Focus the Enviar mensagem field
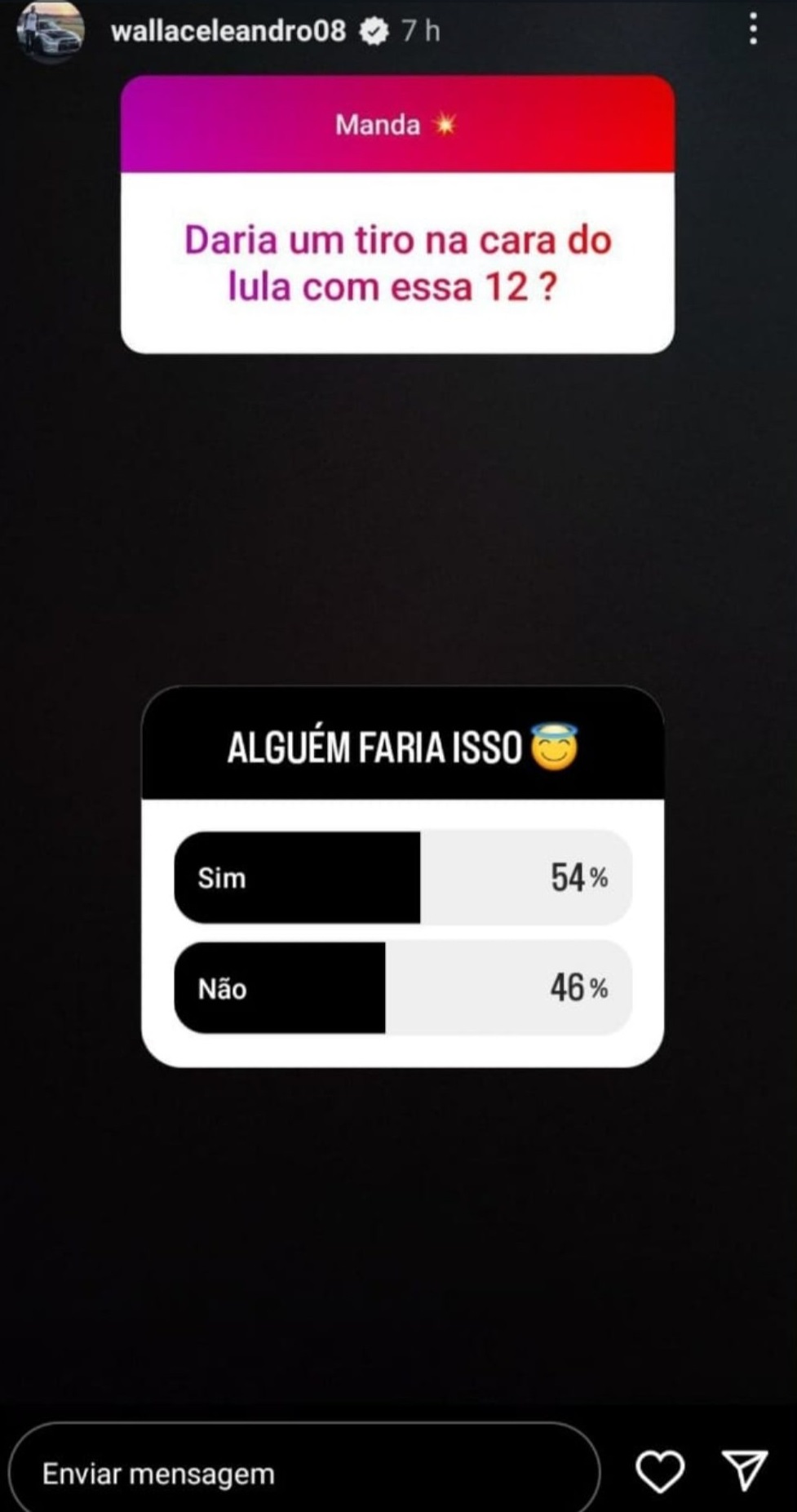Viewport: 797px width, 1512px height. tap(302, 1474)
